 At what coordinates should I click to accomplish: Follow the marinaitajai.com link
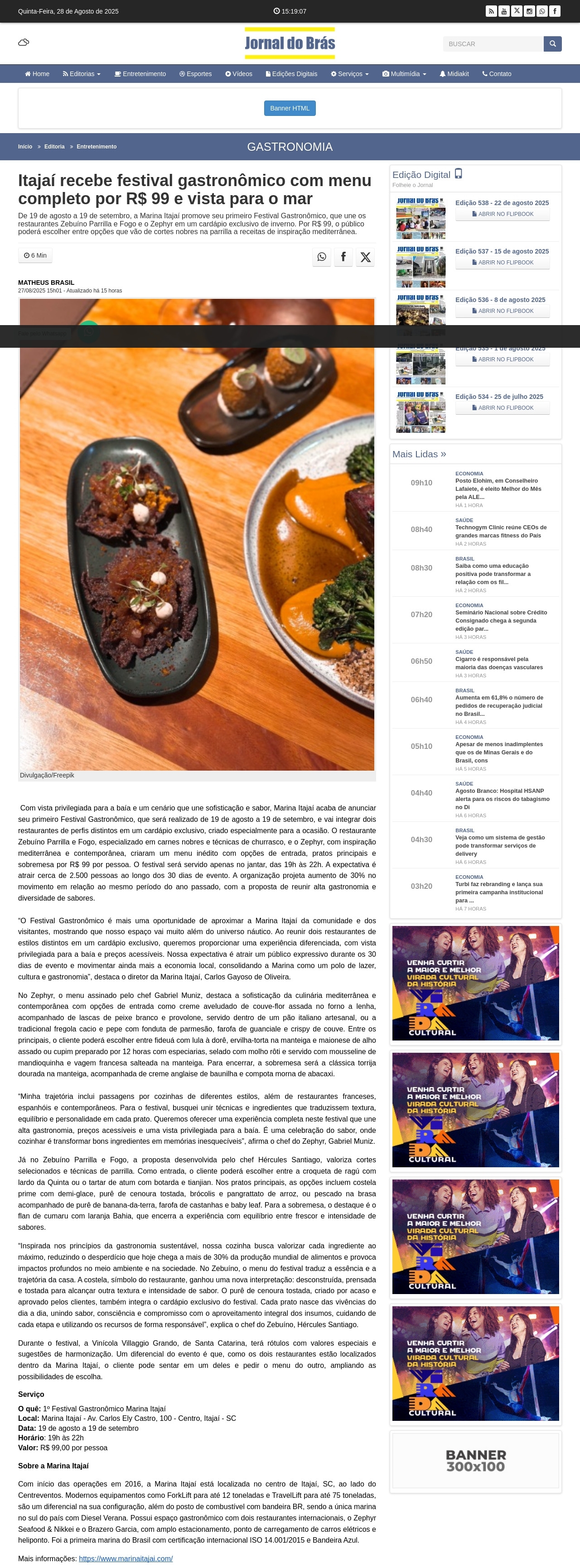[x=126, y=1558]
